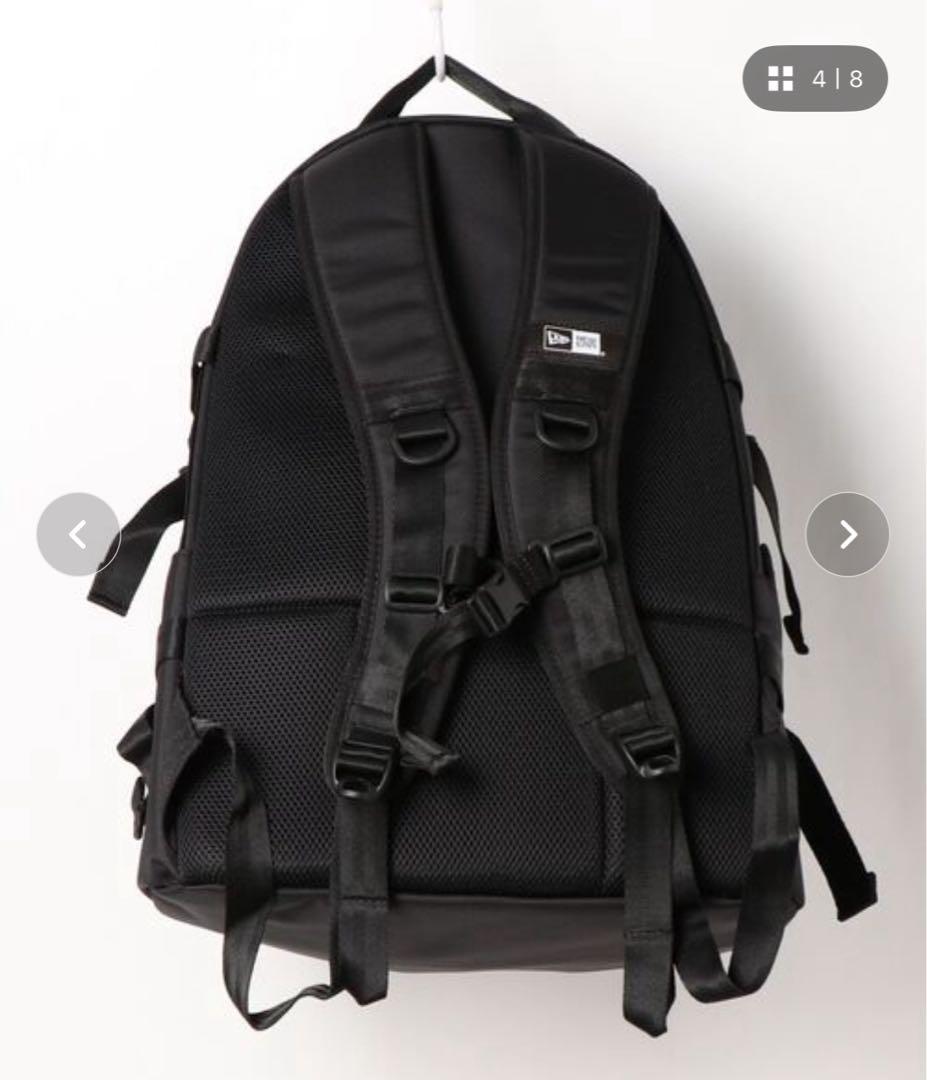Viewport: 927px width, 1080px height.
Task: Show the next product image
Action: 847,534
